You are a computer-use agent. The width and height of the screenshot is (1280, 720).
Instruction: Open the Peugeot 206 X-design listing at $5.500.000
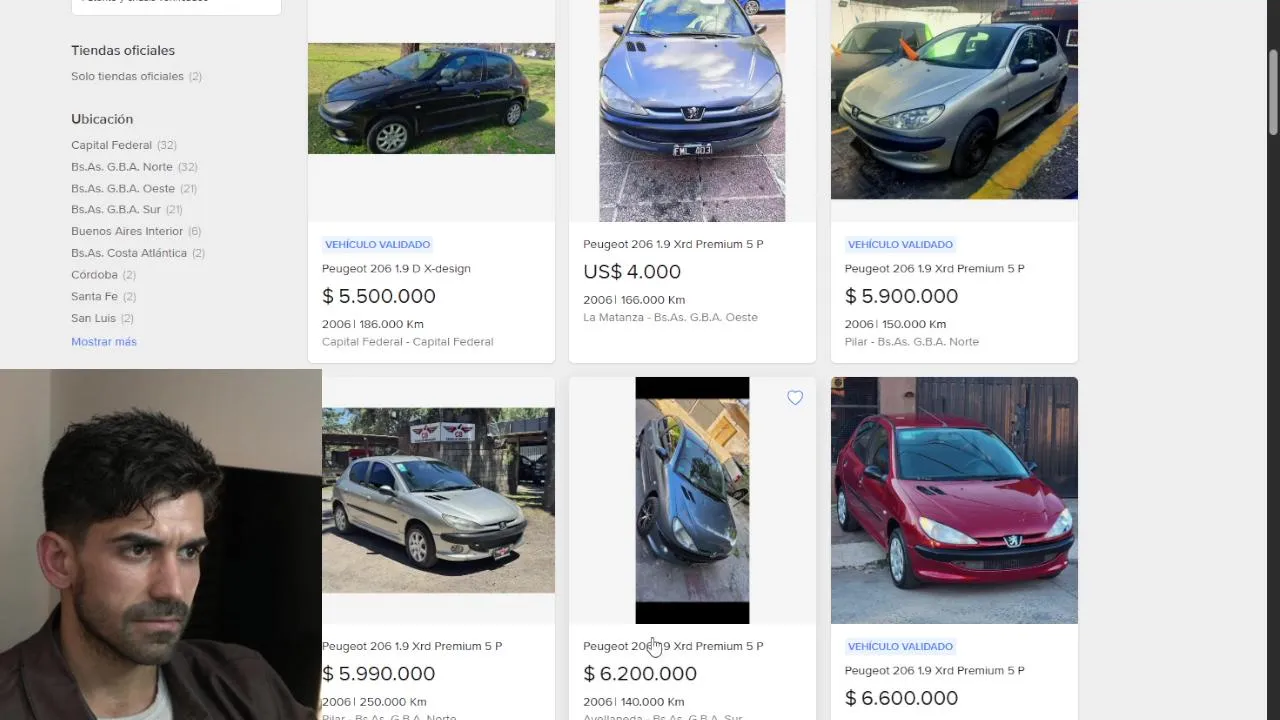[x=396, y=269]
